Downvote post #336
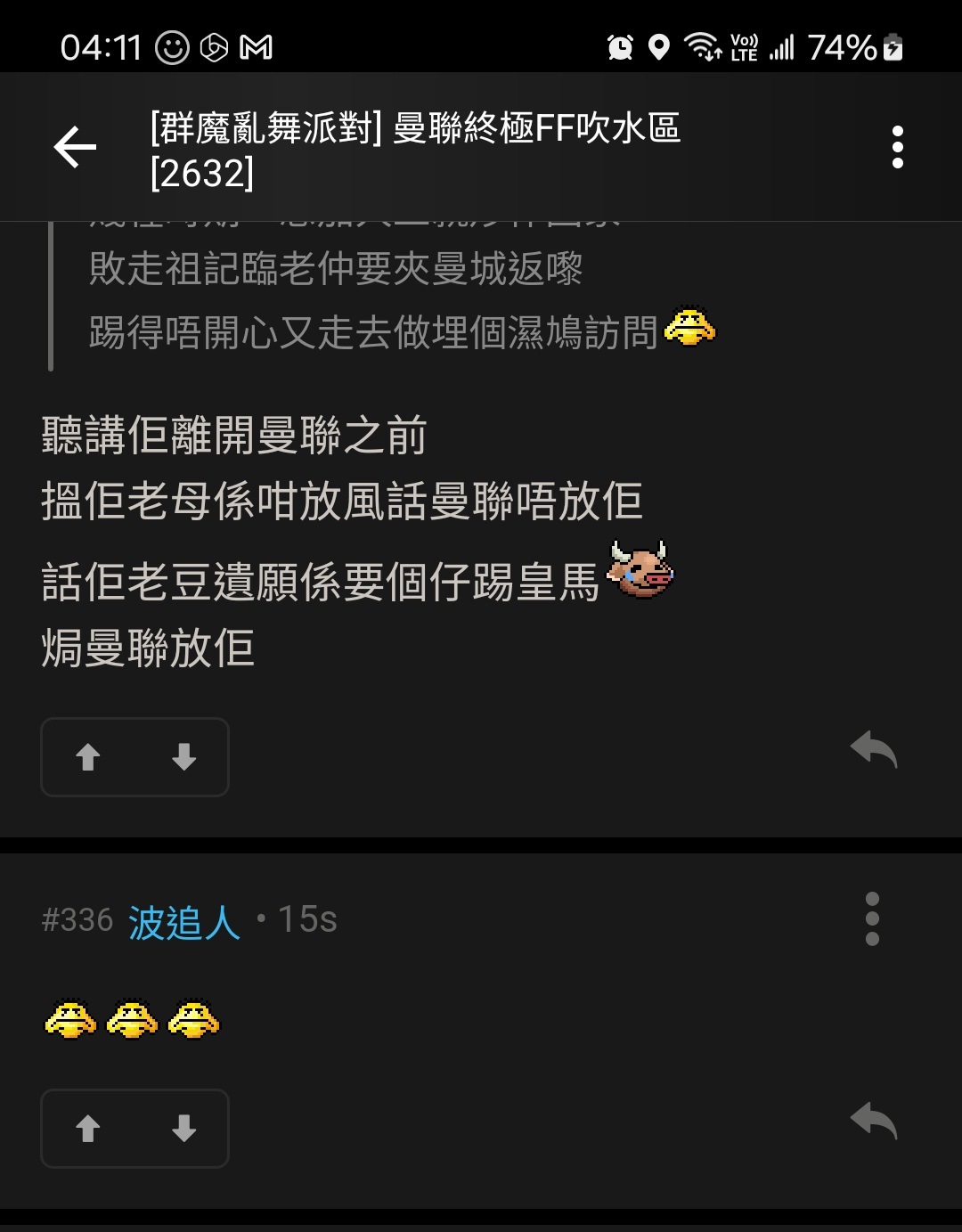The width and height of the screenshot is (962, 1232). 183,1128
